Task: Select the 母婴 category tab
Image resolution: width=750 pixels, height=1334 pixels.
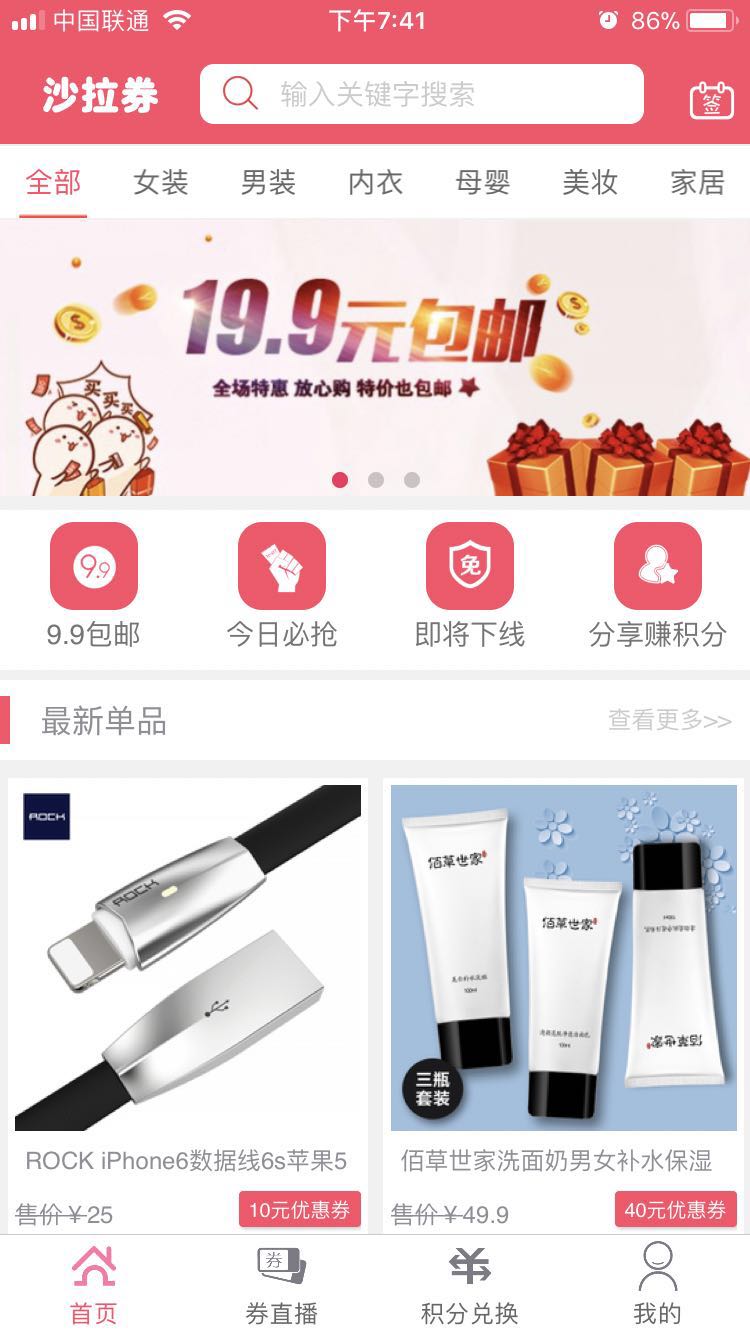Action: 483,182
